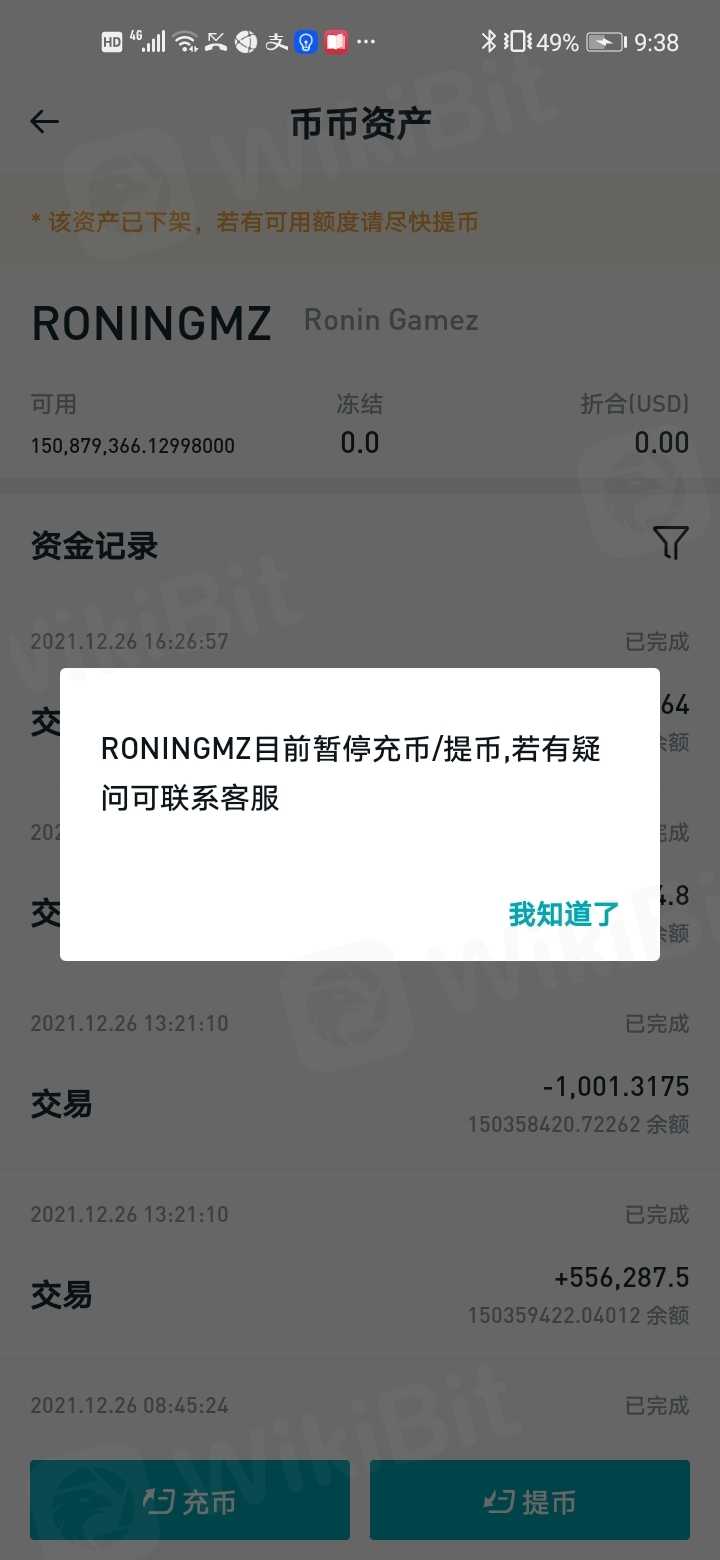Open the 资金记录 filter funnel

coord(670,543)
